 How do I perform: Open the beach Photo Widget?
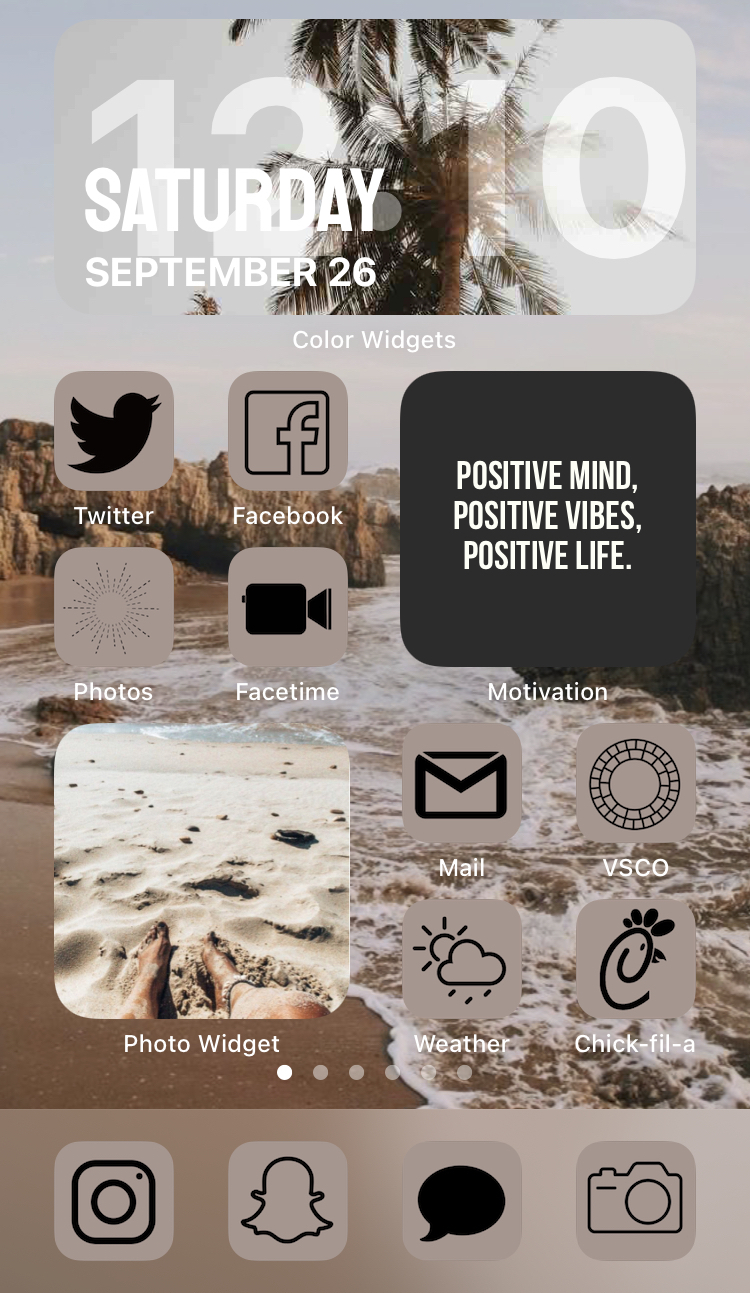pos(202,871)
